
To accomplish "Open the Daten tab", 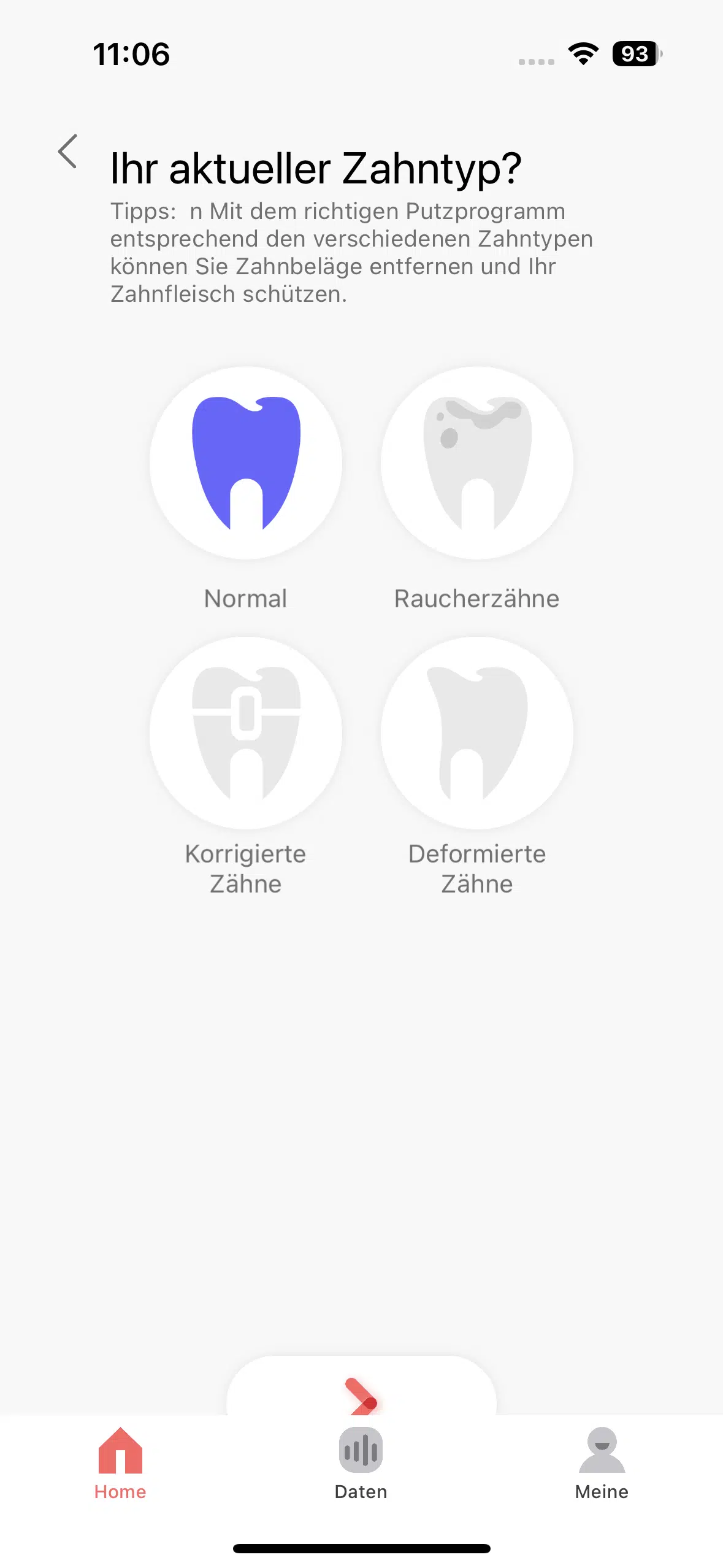I will [361, 1464].
